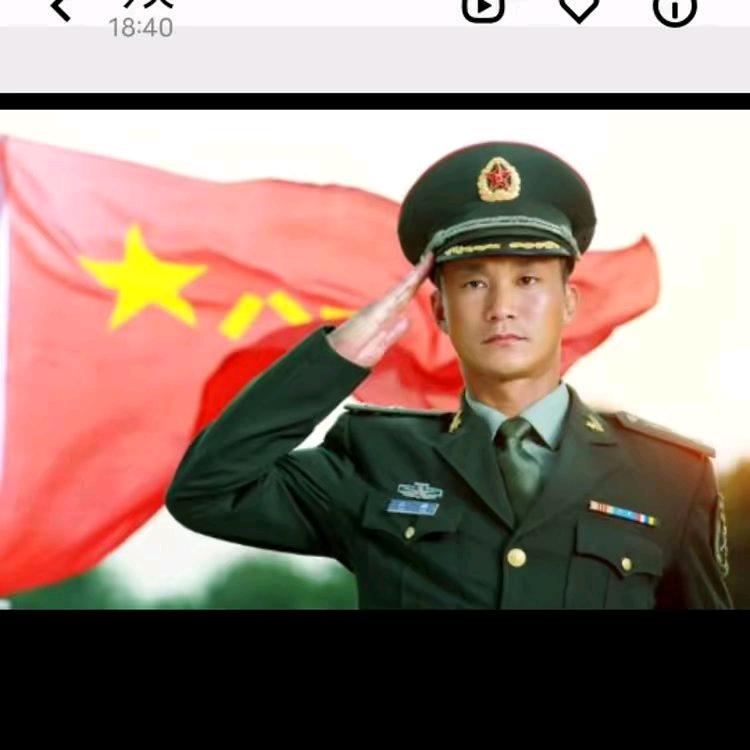Open the photo info details icon
This screenshot has height=750, width=750.
[675, 9]
